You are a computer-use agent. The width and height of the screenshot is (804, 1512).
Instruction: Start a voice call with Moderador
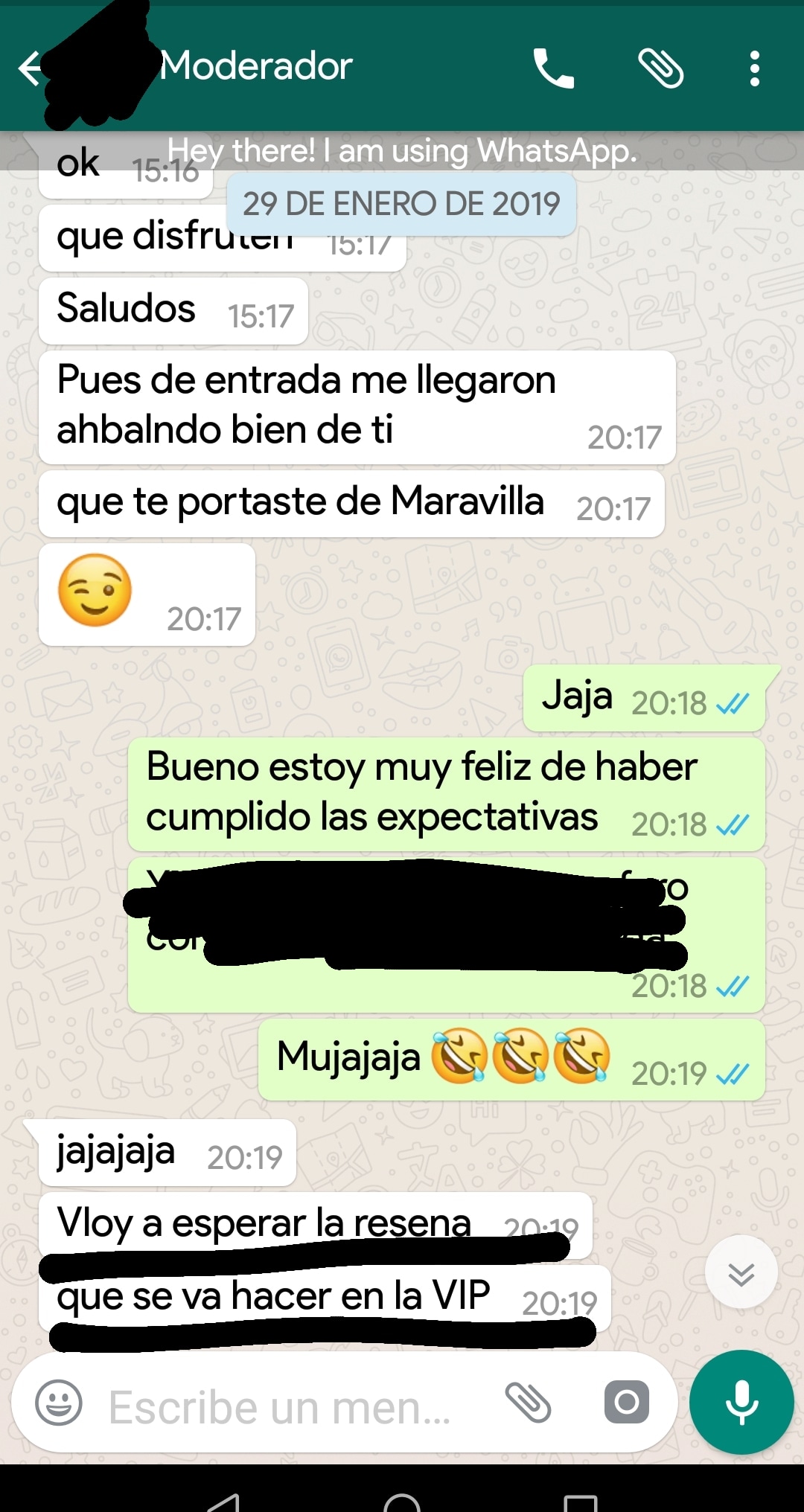pyautogui.click(x=553, y=68)
